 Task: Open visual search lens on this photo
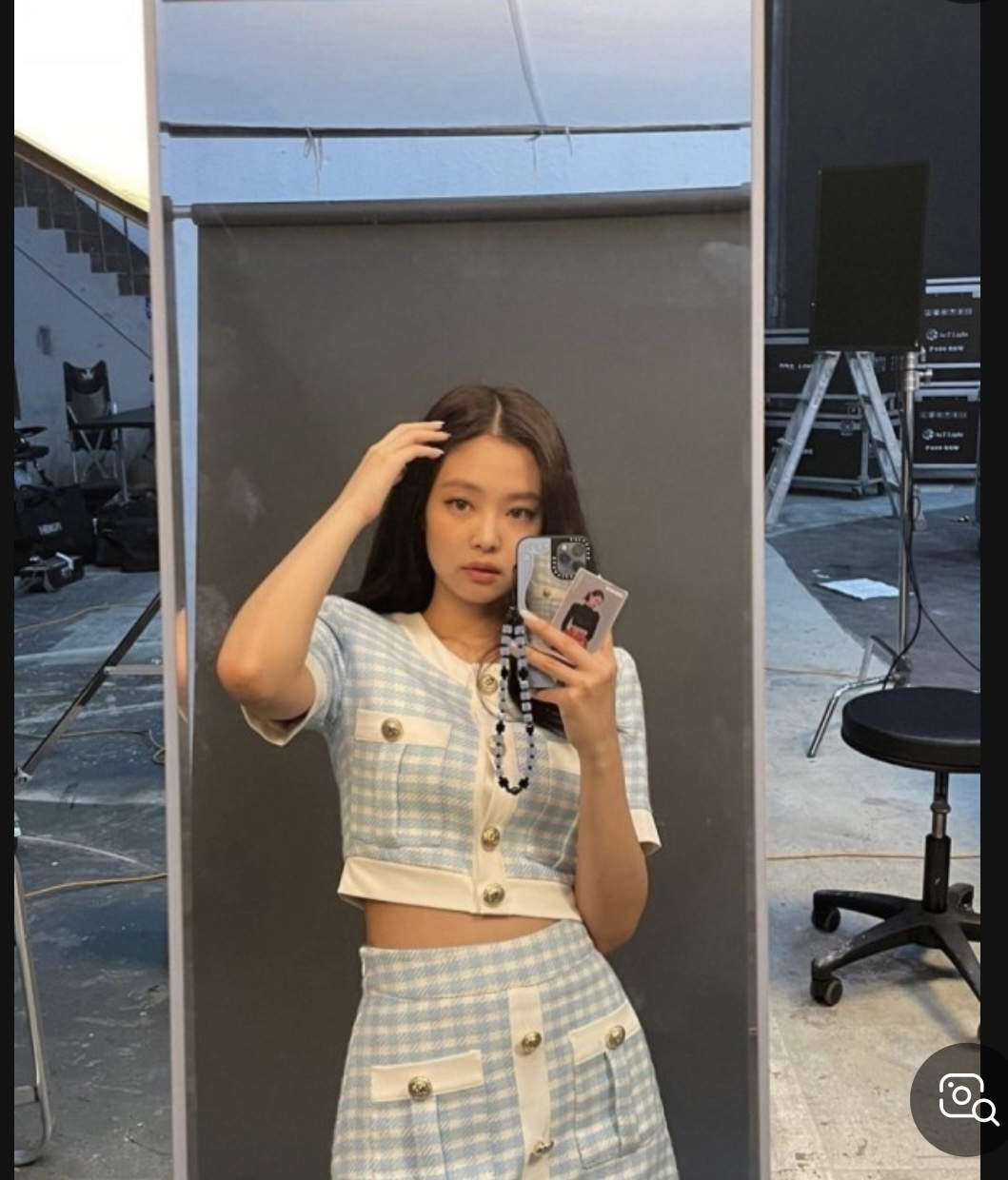click(x=965, y=1099)
